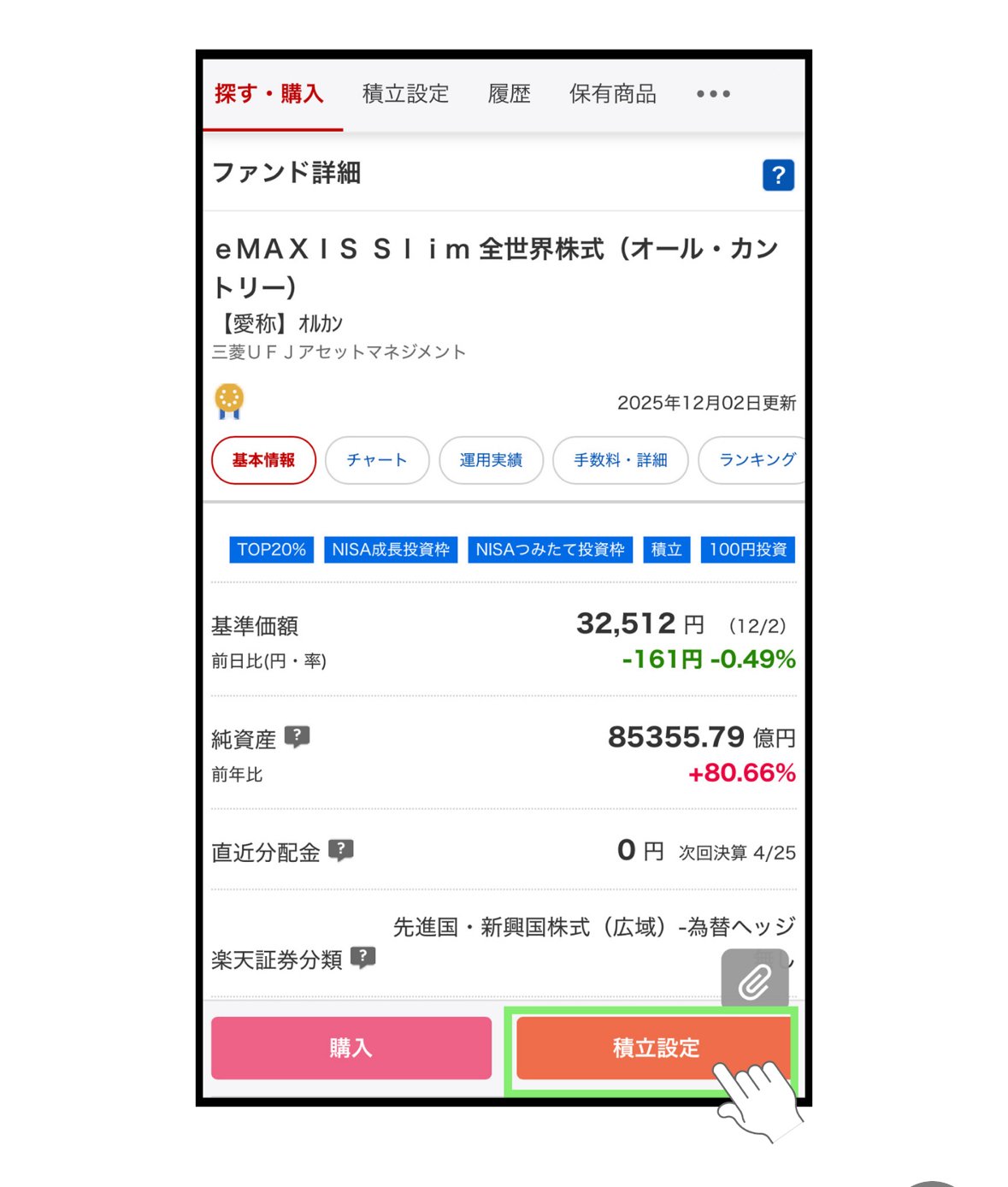Open the 履歴 tab
This screenshot has height=1187, width=1008.
click(509, 94)
